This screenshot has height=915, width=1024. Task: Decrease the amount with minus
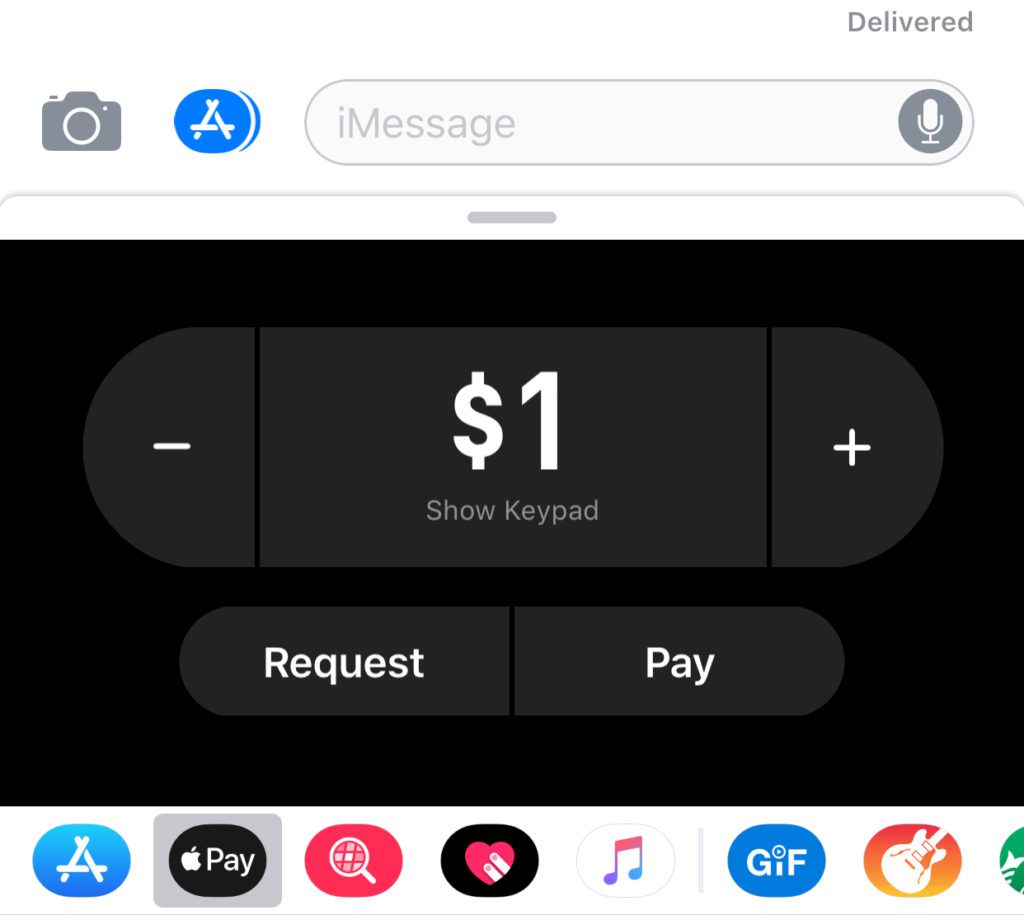coord(171,447)
